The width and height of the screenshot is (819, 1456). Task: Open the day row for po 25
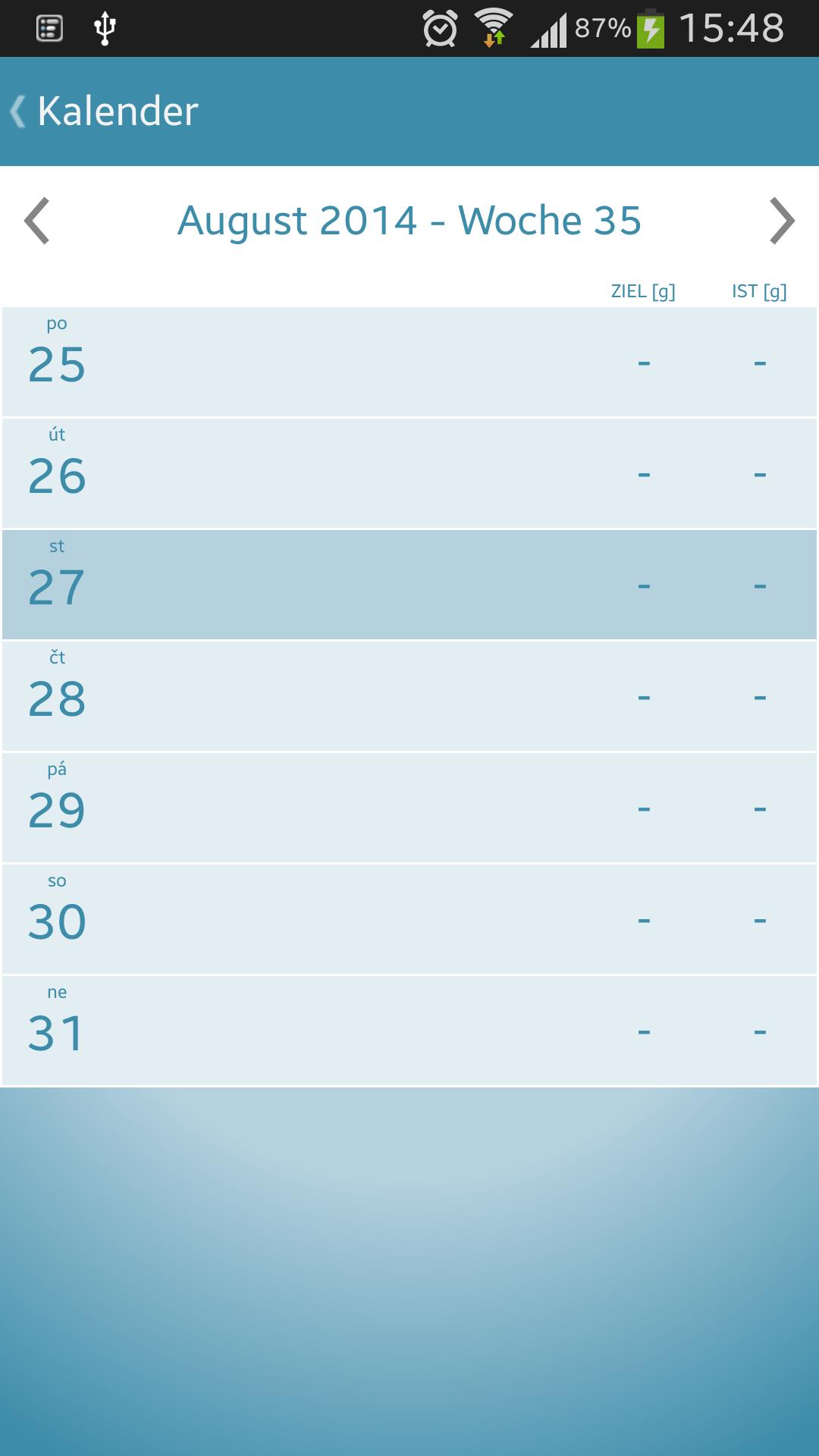pyautogui.click(x=409, y=362)
